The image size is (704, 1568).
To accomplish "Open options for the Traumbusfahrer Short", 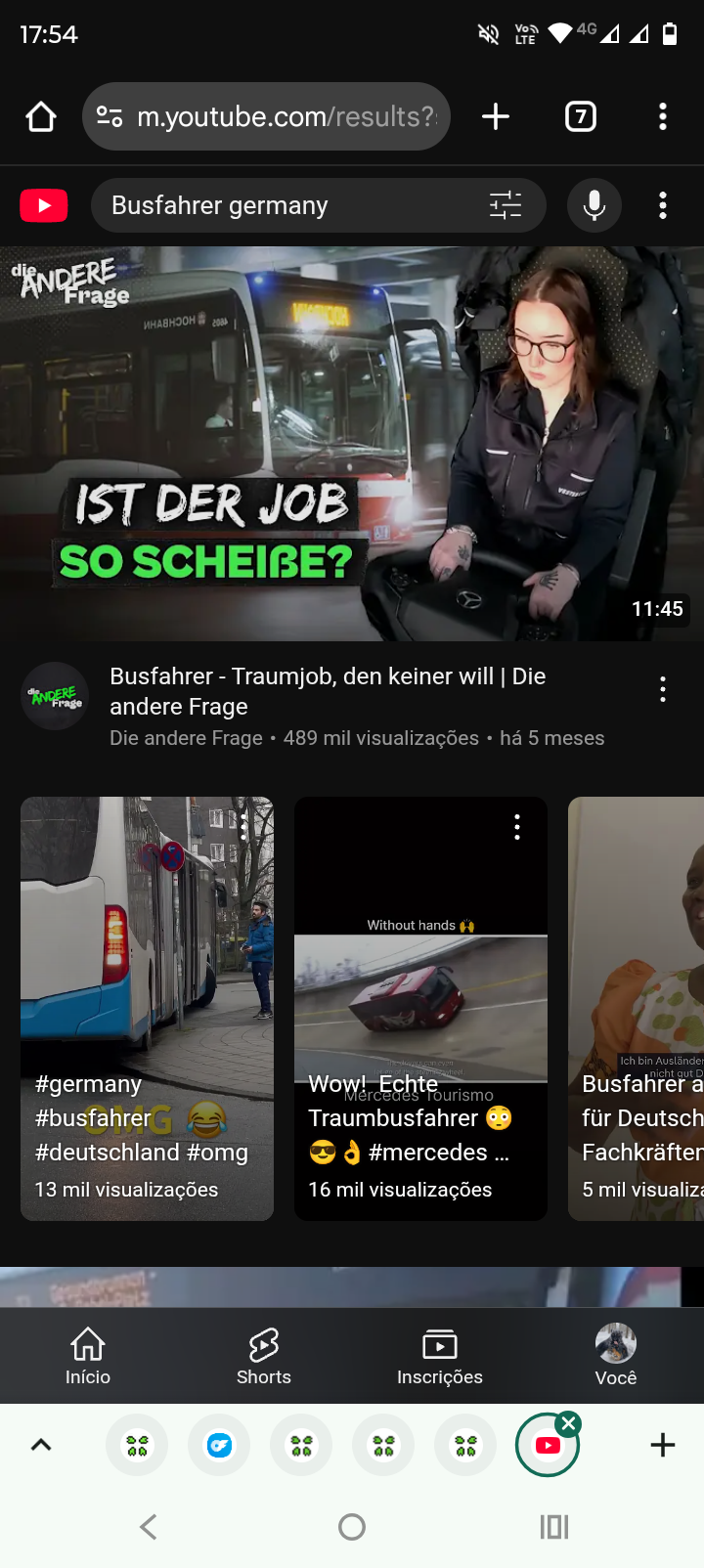I will pyautogui.click(x=517, y=828).
